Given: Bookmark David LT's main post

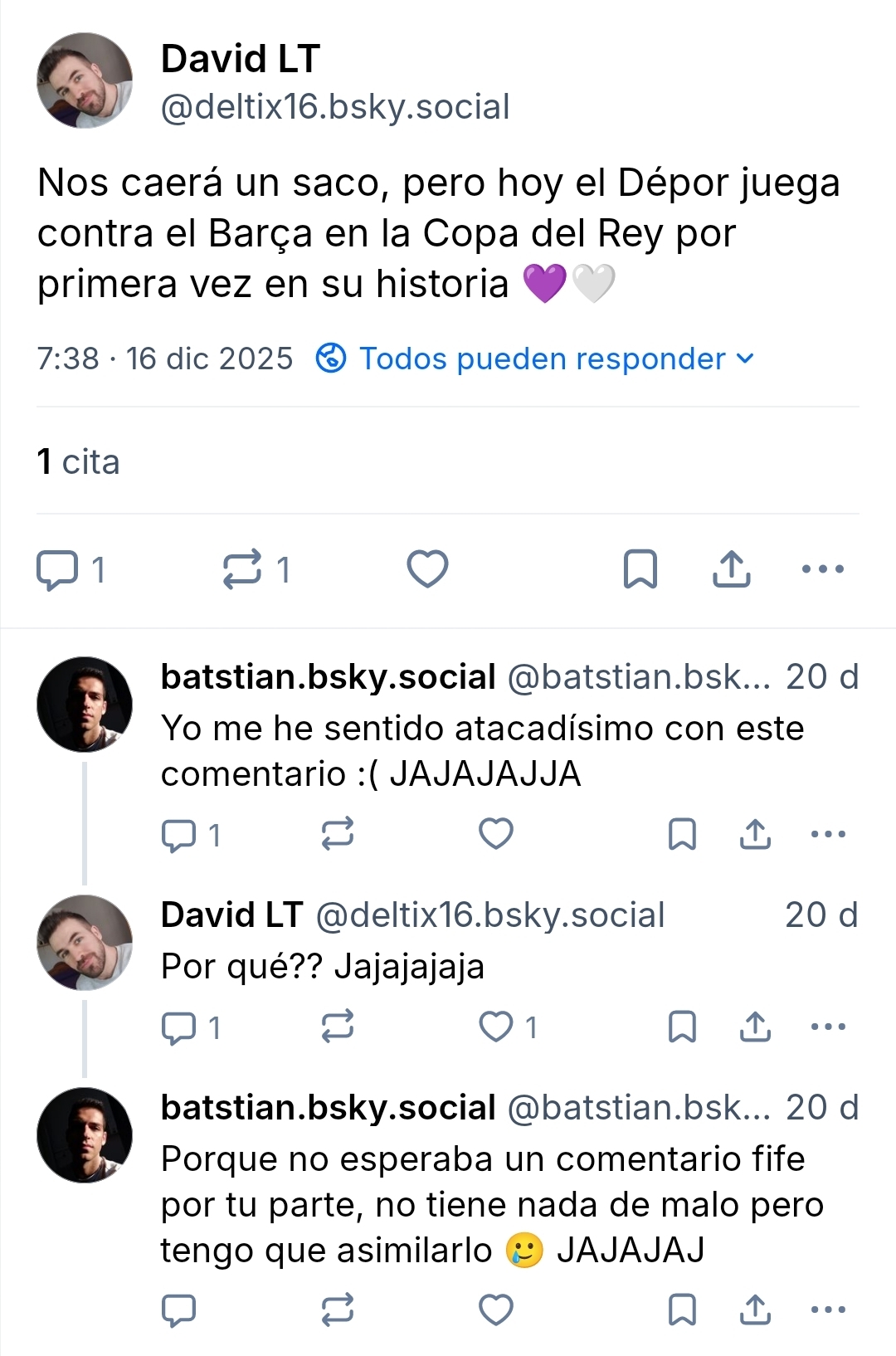Looking at the screenshot, I should click(640, 569).
